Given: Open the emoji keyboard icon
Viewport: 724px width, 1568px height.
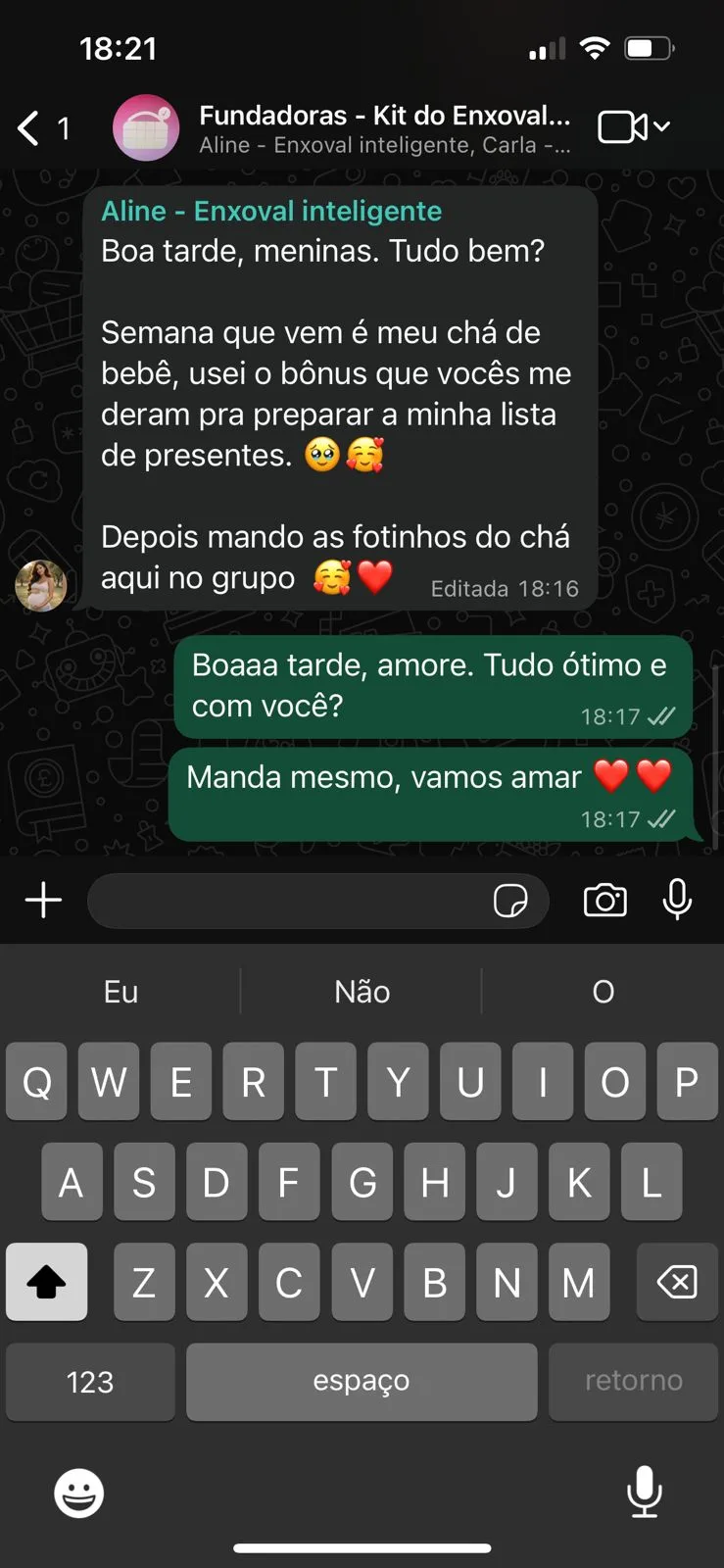Looking at the screenshot, I should 78,1493.
